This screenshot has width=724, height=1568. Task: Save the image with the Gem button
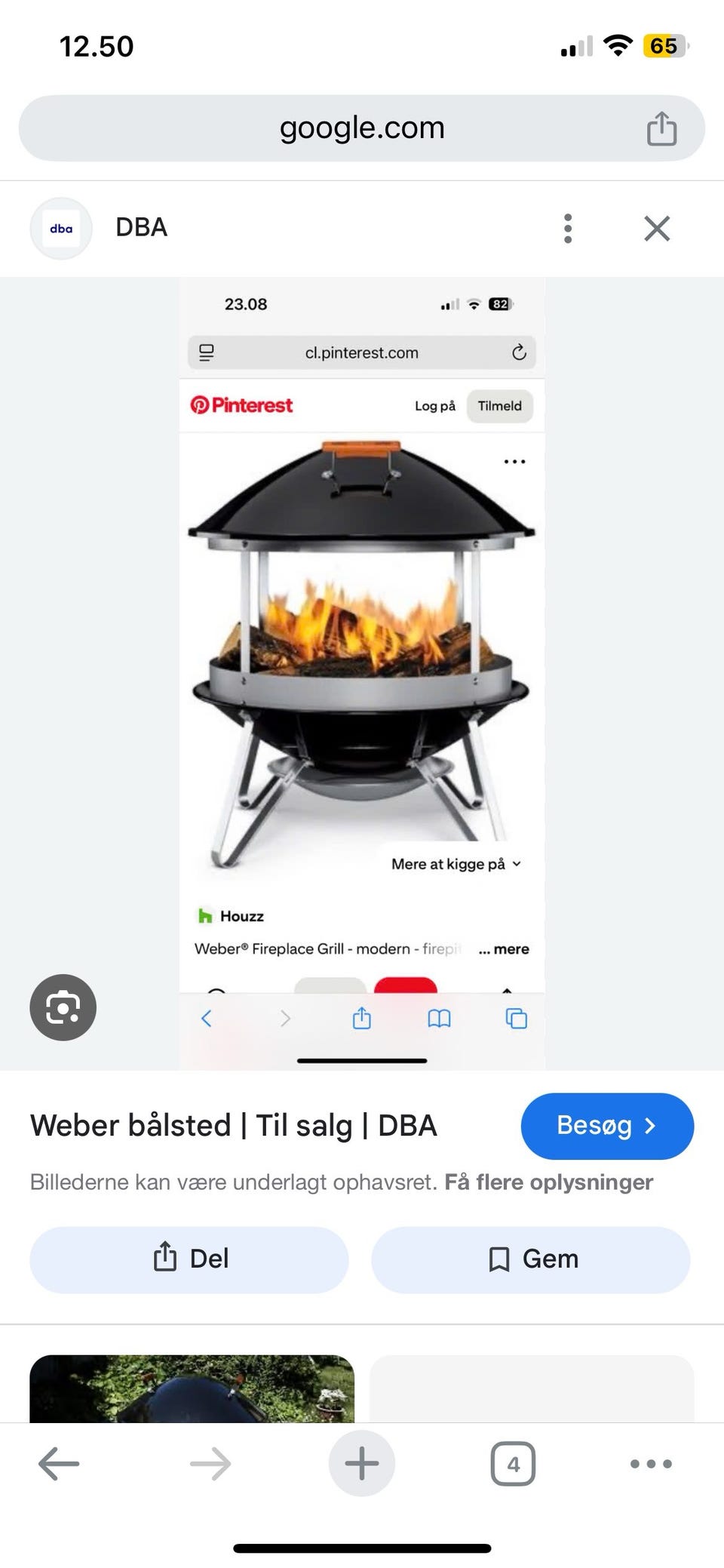click(x=530, y=1259)
